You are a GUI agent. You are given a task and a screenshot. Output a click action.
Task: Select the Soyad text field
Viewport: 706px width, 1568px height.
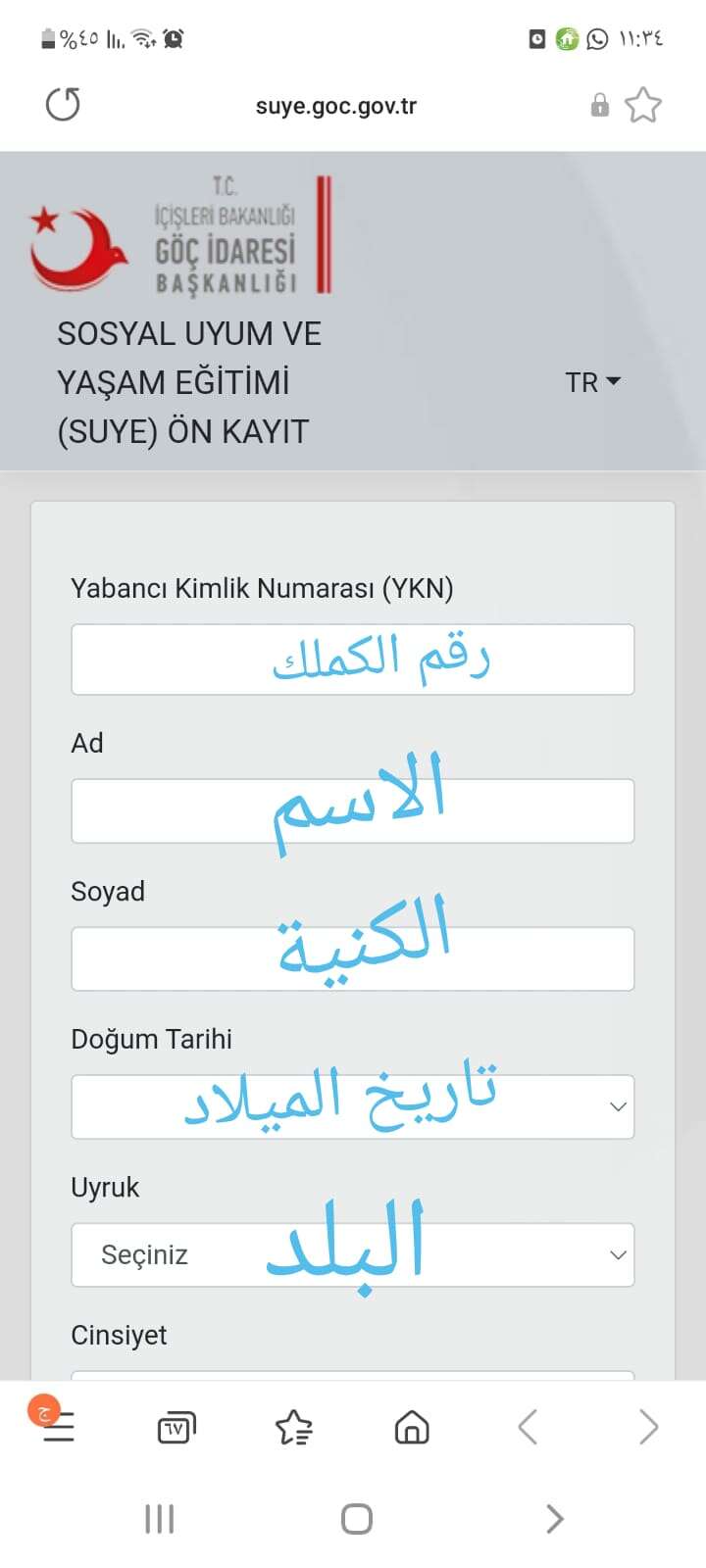pos(352,959)
